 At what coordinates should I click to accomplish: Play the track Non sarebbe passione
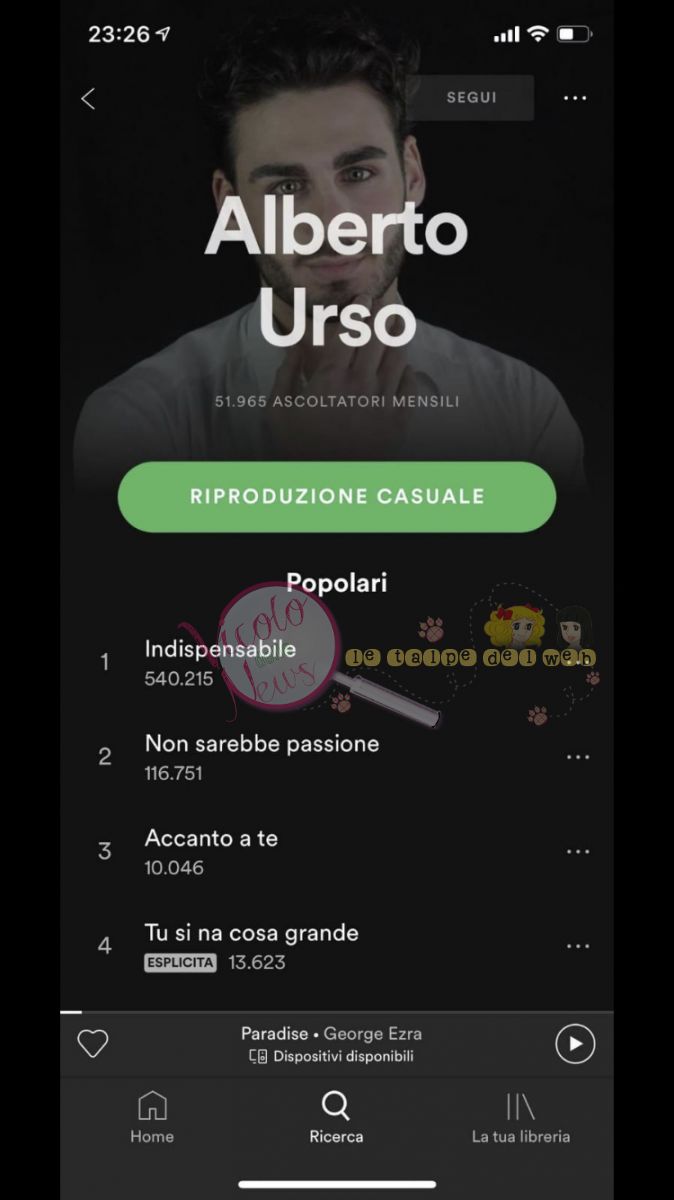(262, 757)
